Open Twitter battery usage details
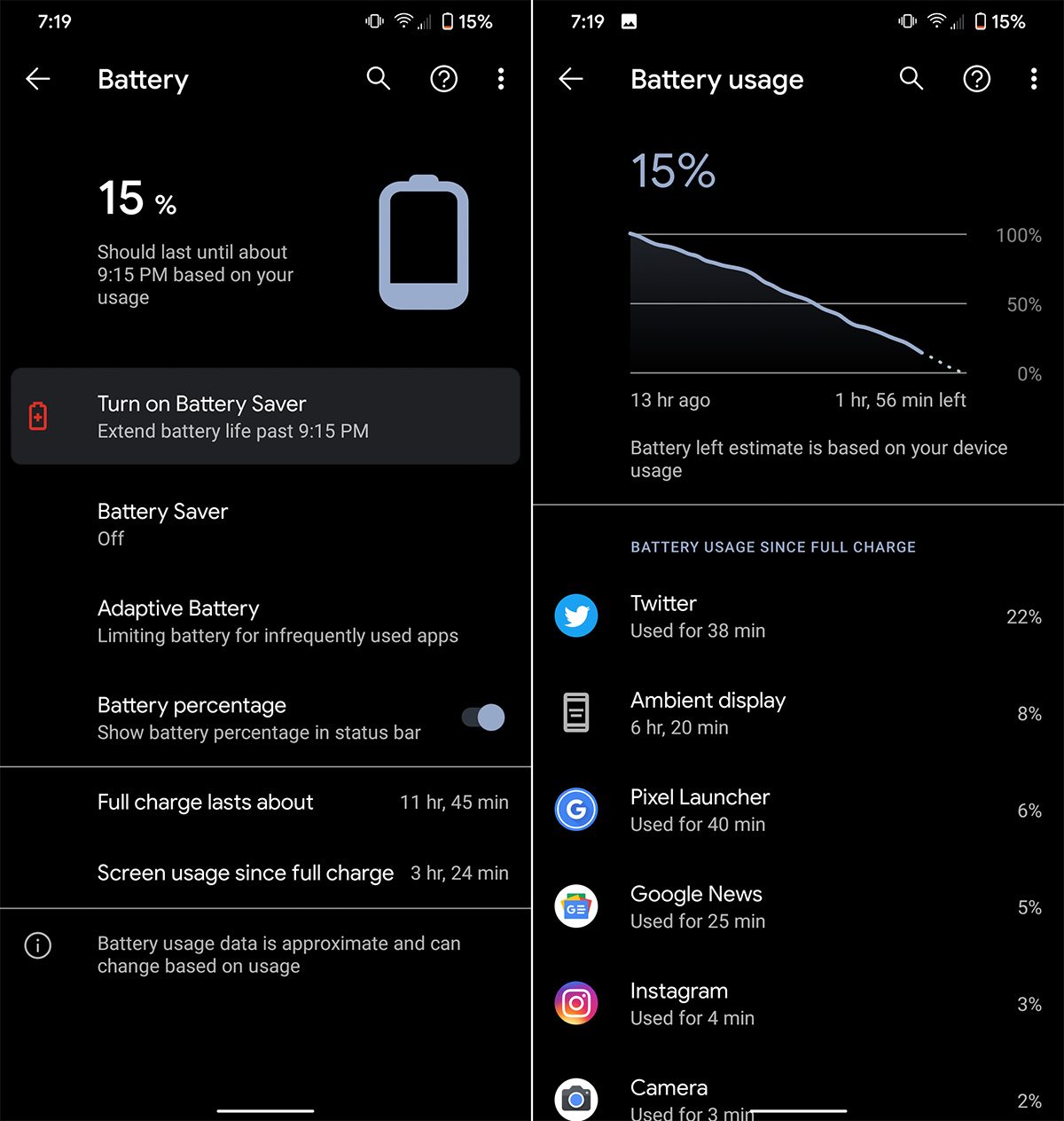The height and width of the screenshot is (1121, 1064). click(x=798, y=616)
